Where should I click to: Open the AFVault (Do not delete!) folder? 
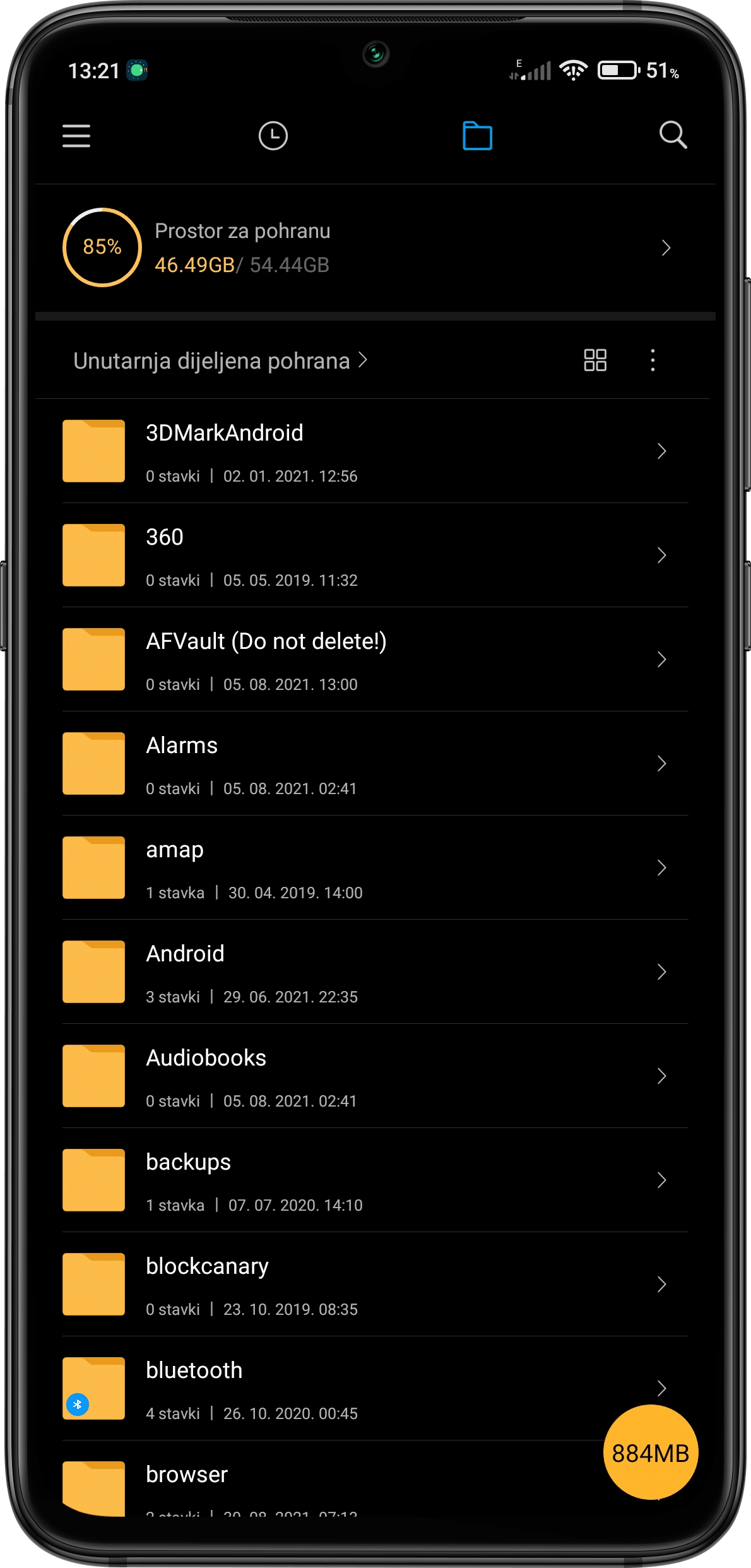316,659
